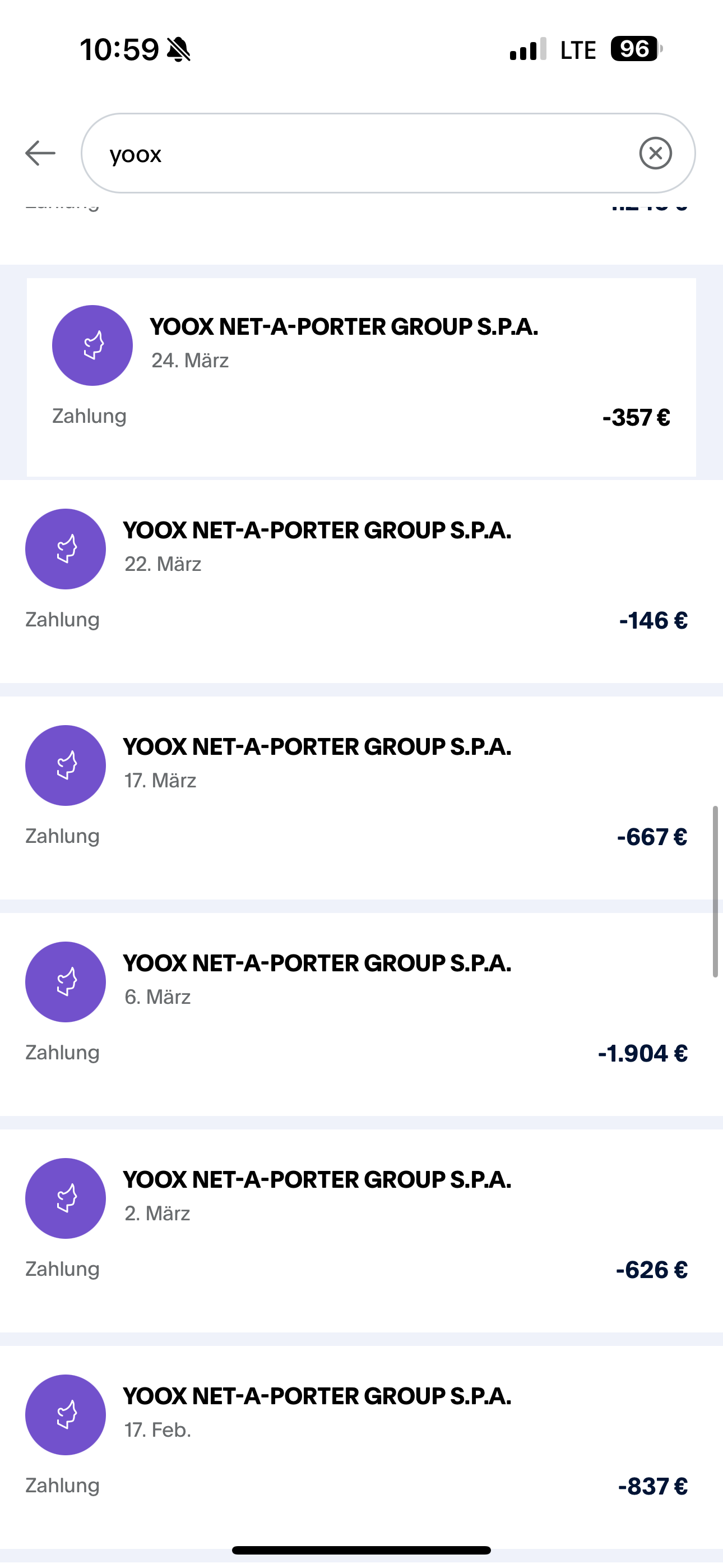View the 17. März payment of -667 €
This screenshot has width=723, height=1568.
[x=361, y=797]
